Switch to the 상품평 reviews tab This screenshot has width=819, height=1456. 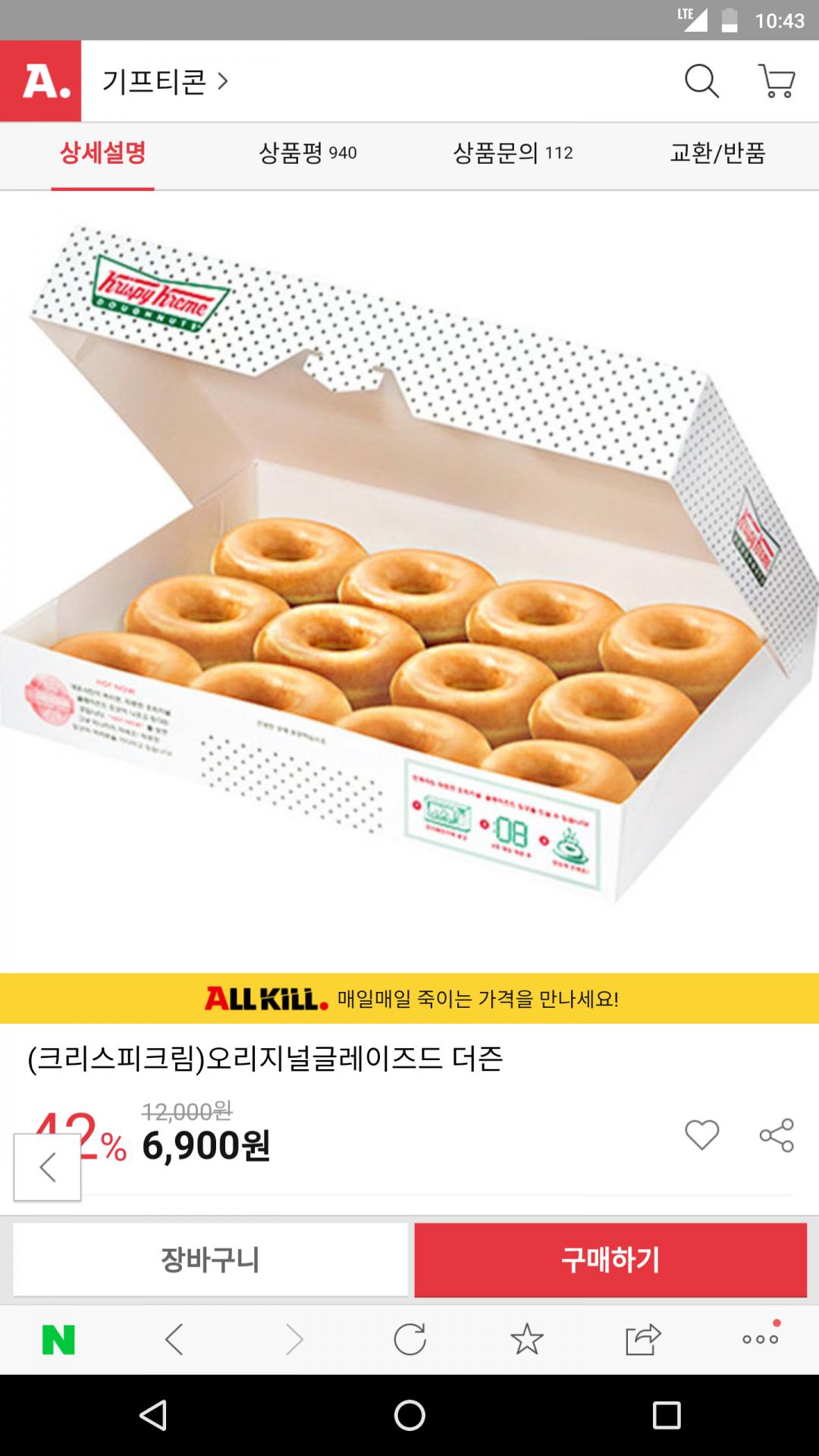(307, 154)
